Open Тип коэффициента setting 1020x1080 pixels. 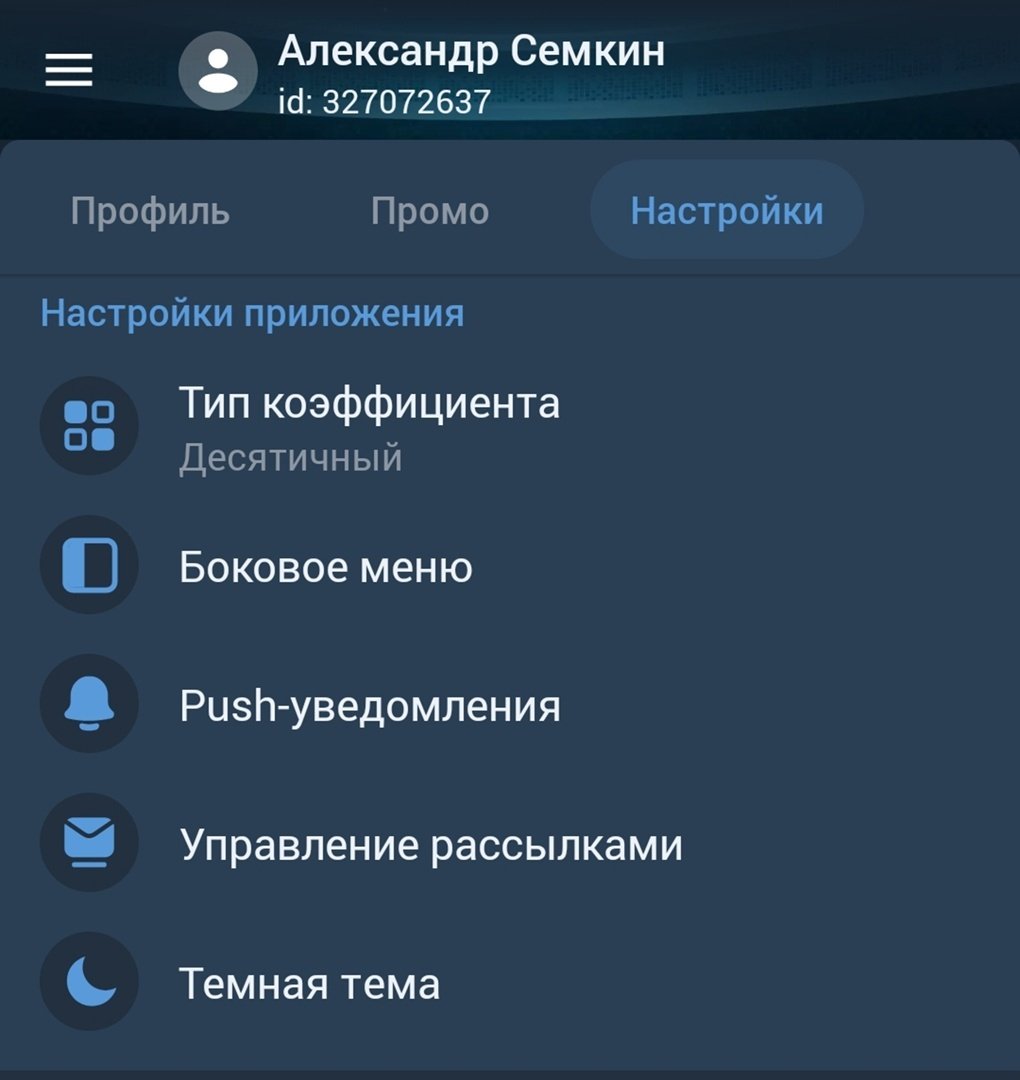click(x=369, y=427)
